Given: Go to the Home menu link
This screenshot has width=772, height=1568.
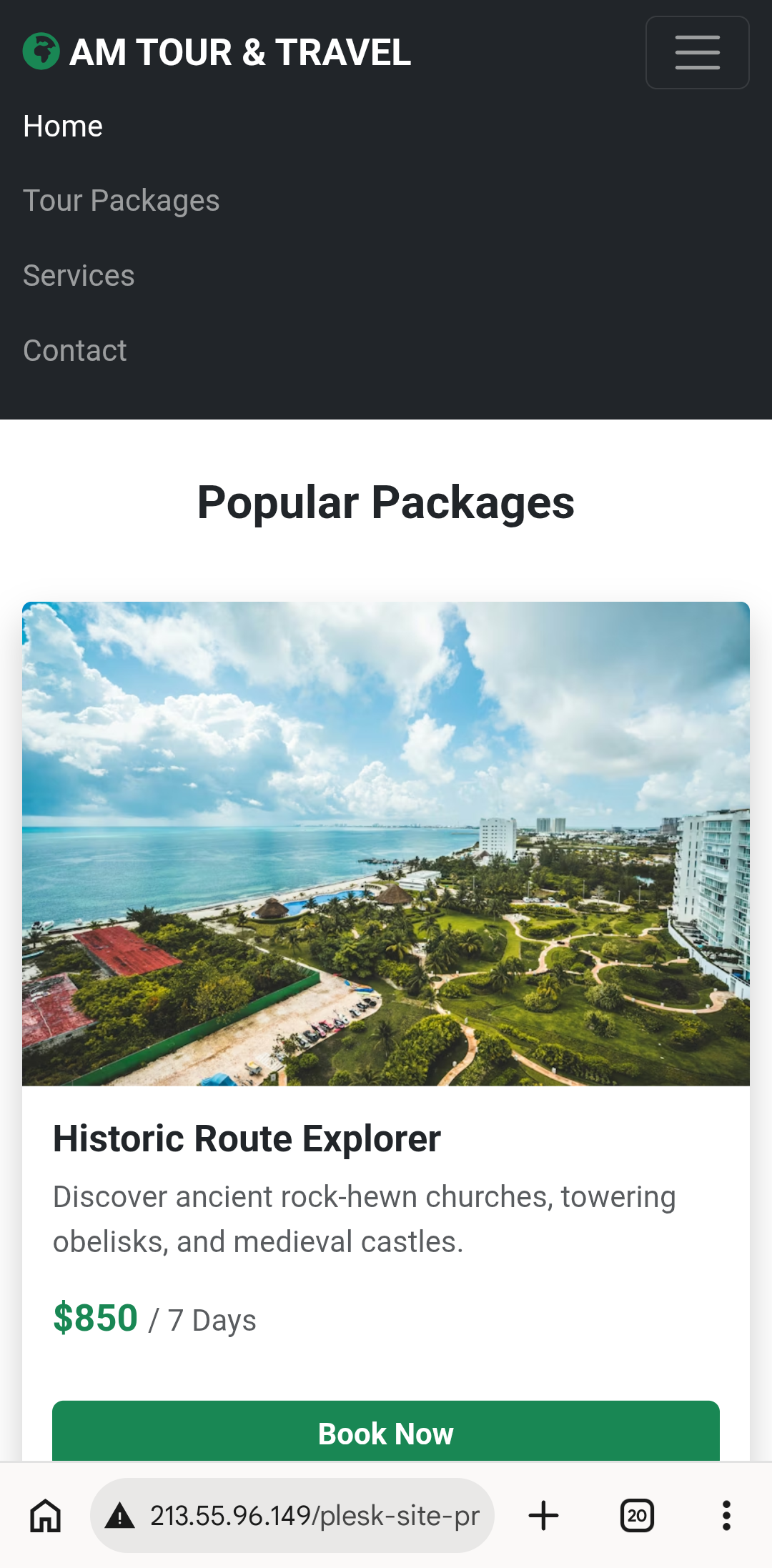Looking at the screenshot, I should pos(63,126).
